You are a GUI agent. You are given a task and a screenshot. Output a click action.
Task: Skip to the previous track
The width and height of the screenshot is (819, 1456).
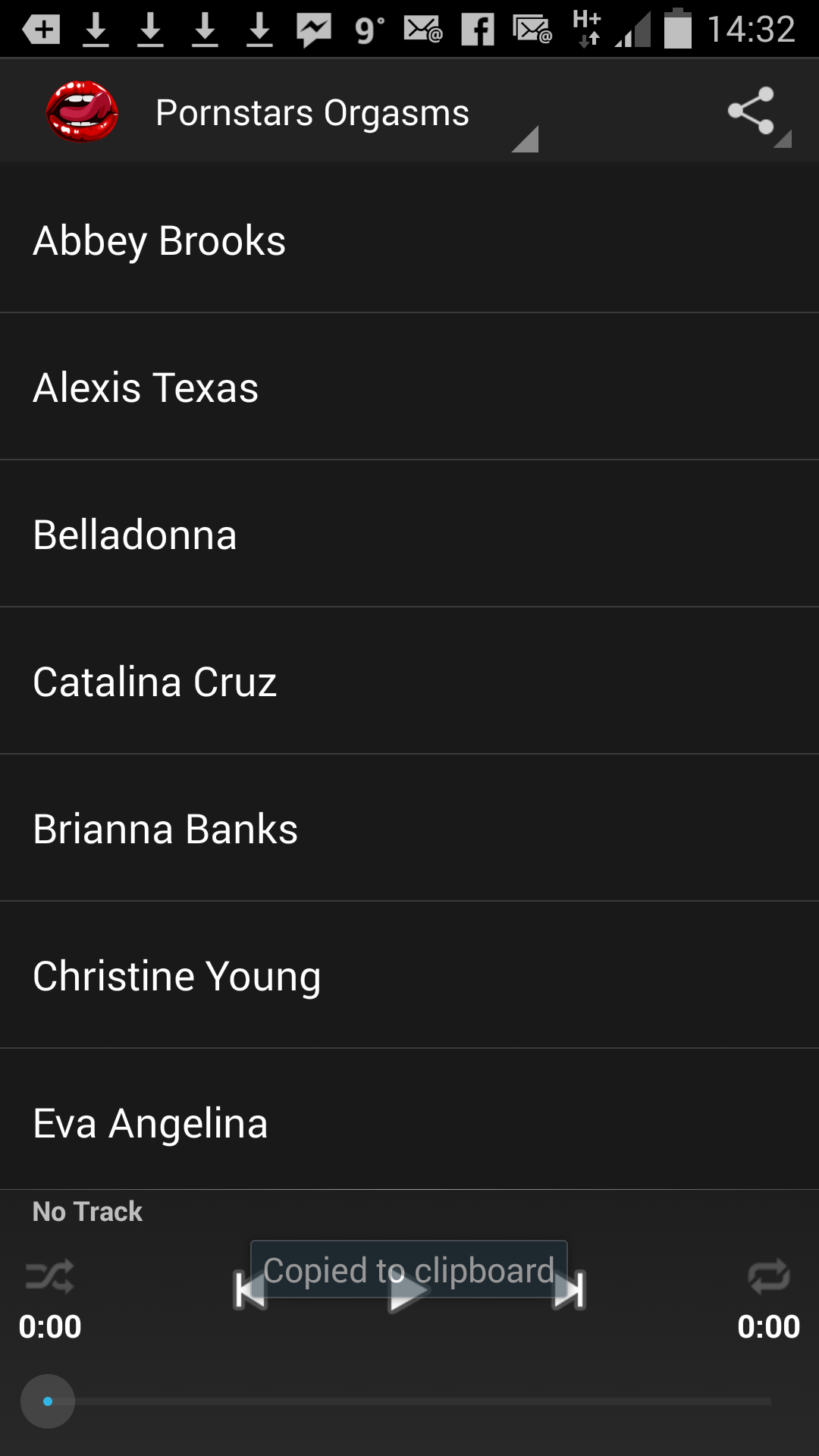point(250,1291)
